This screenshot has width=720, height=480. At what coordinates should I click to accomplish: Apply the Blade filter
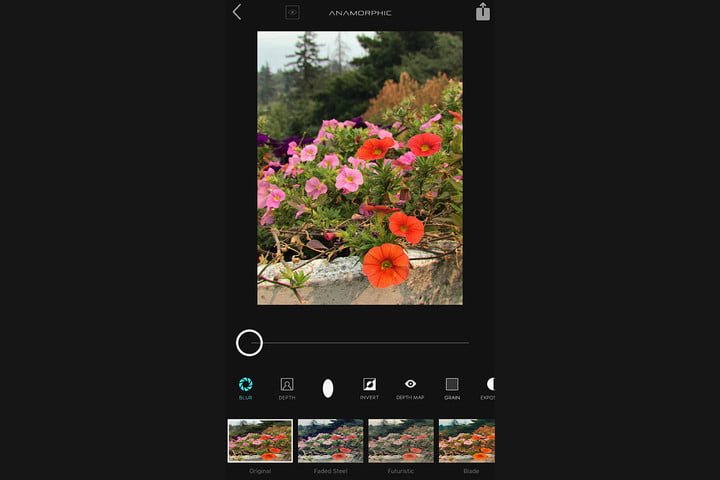467,440
